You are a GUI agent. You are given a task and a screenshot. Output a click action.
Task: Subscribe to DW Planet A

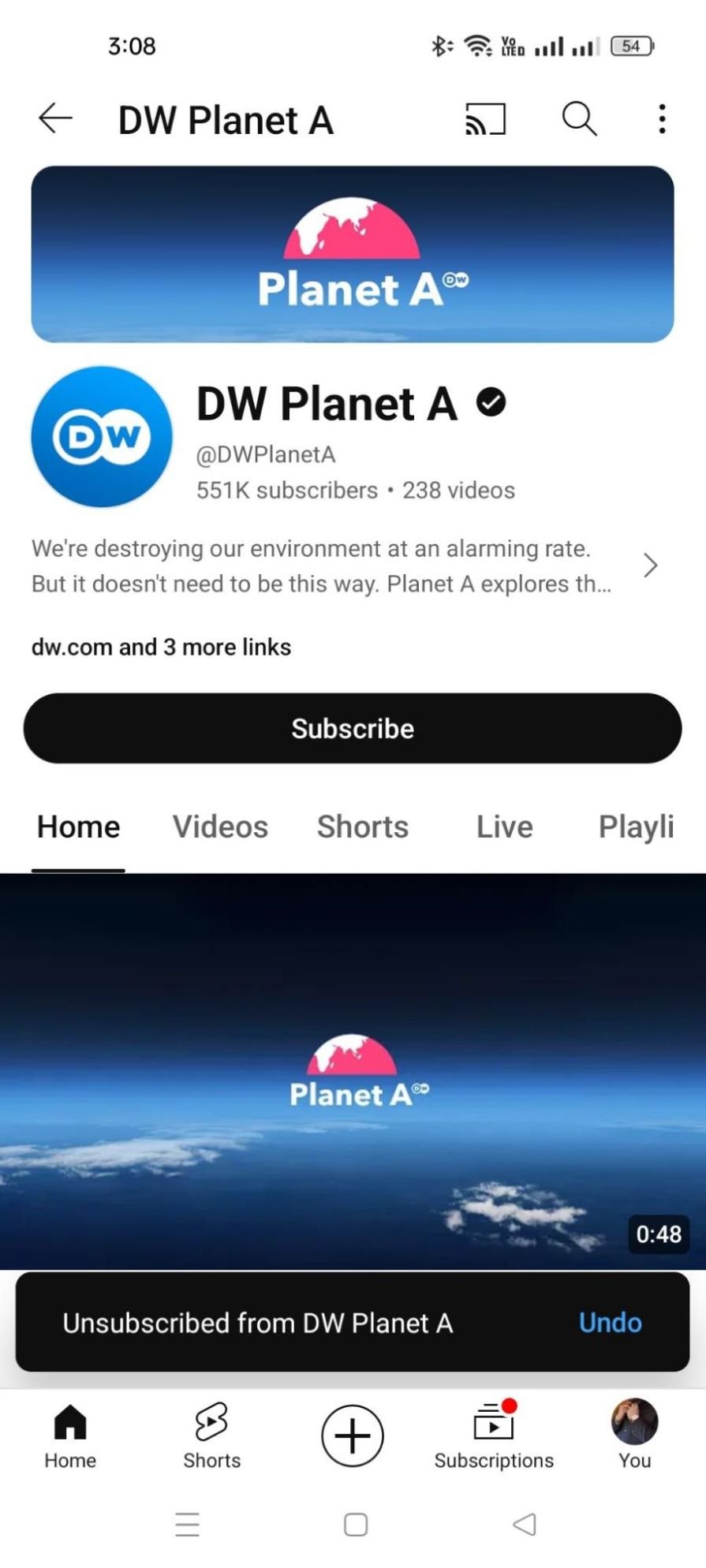(353, 728)
